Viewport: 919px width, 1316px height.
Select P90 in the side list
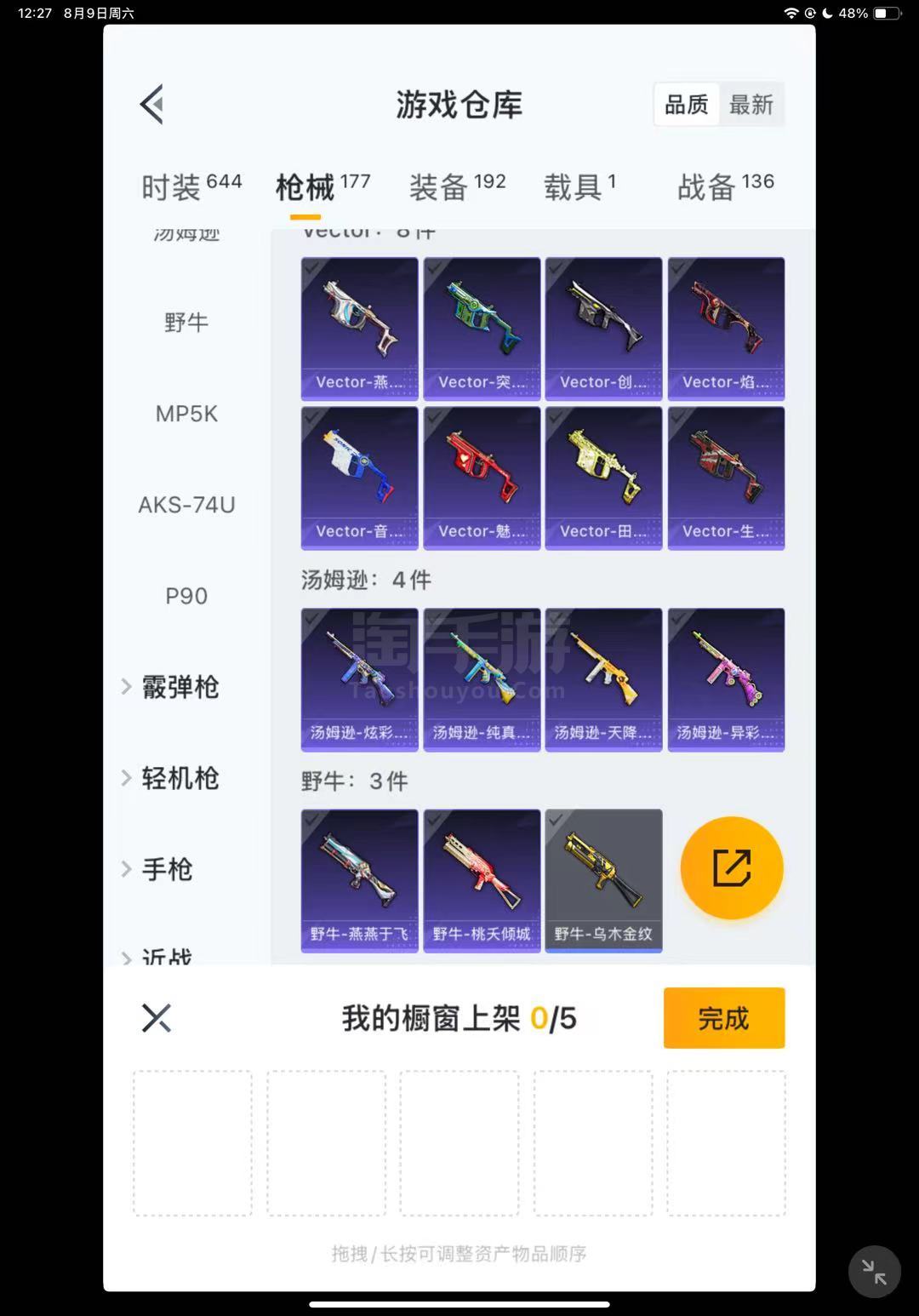point(186,596)
